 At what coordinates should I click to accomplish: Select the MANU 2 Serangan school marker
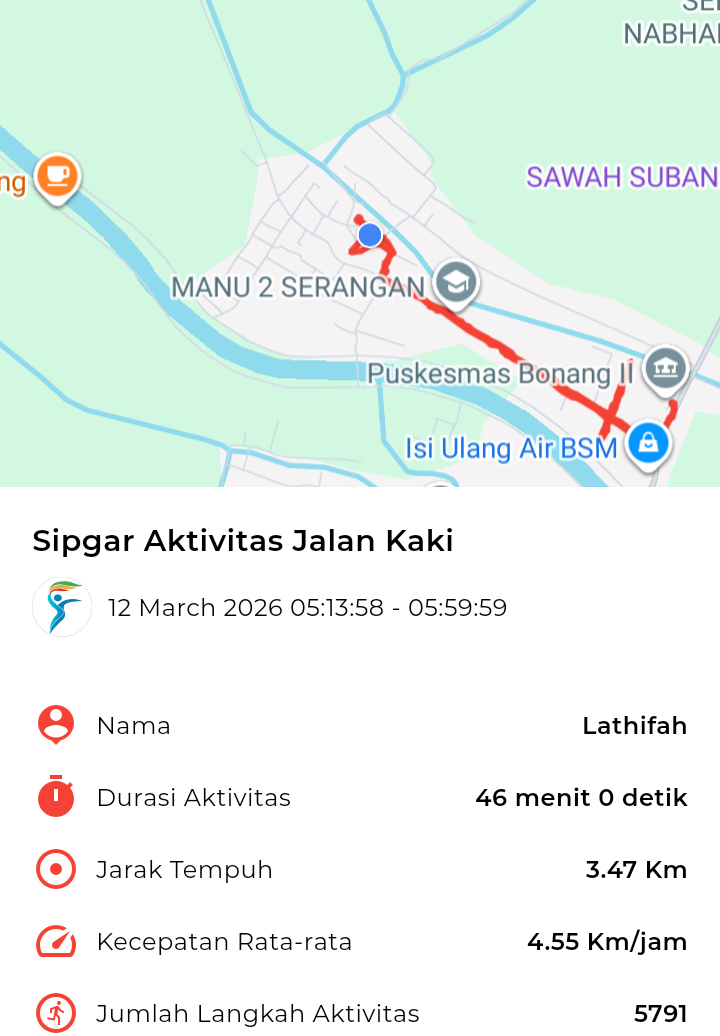pos(457,283)
